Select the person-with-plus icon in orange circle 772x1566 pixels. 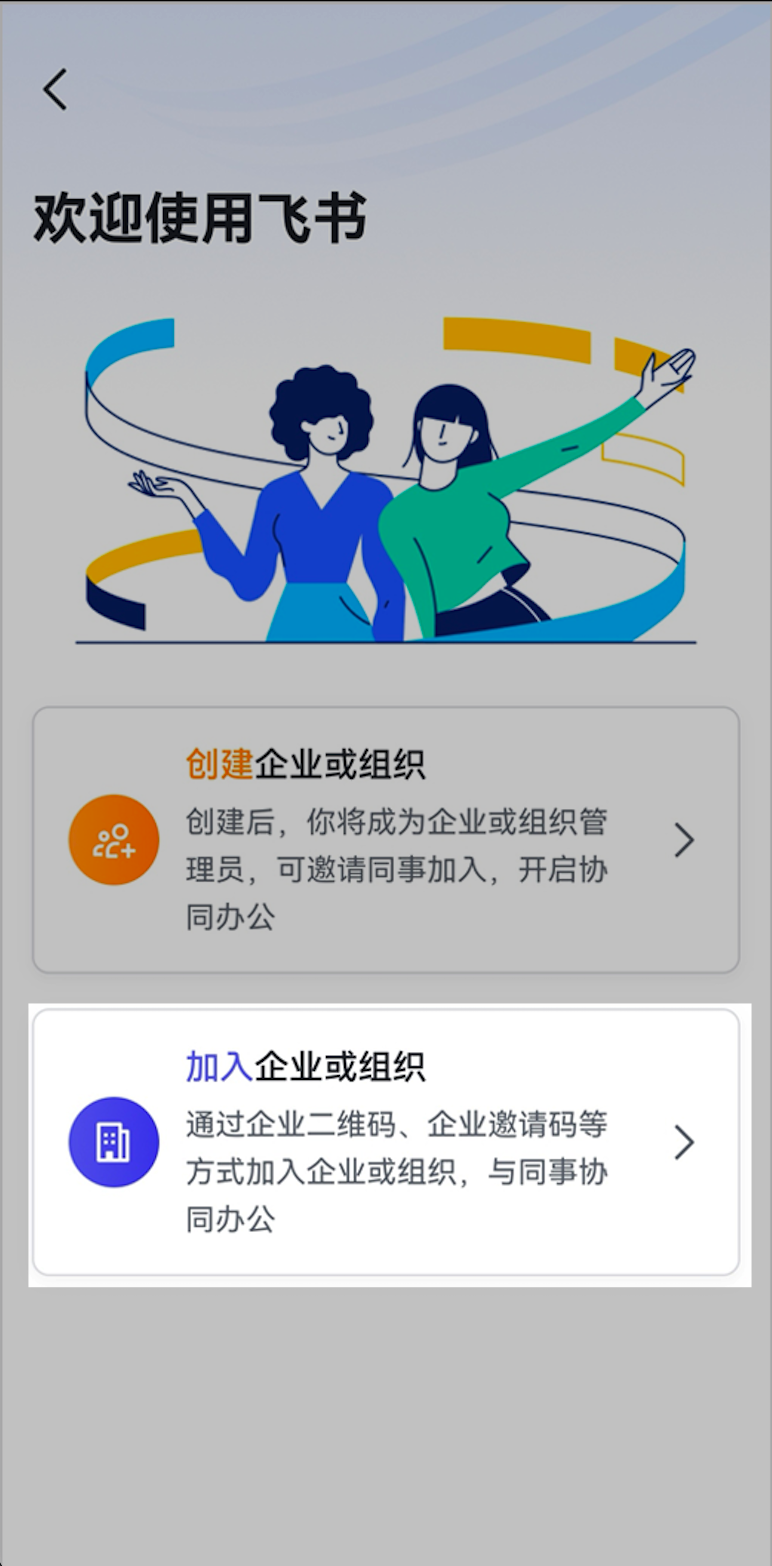pos(113,841)
